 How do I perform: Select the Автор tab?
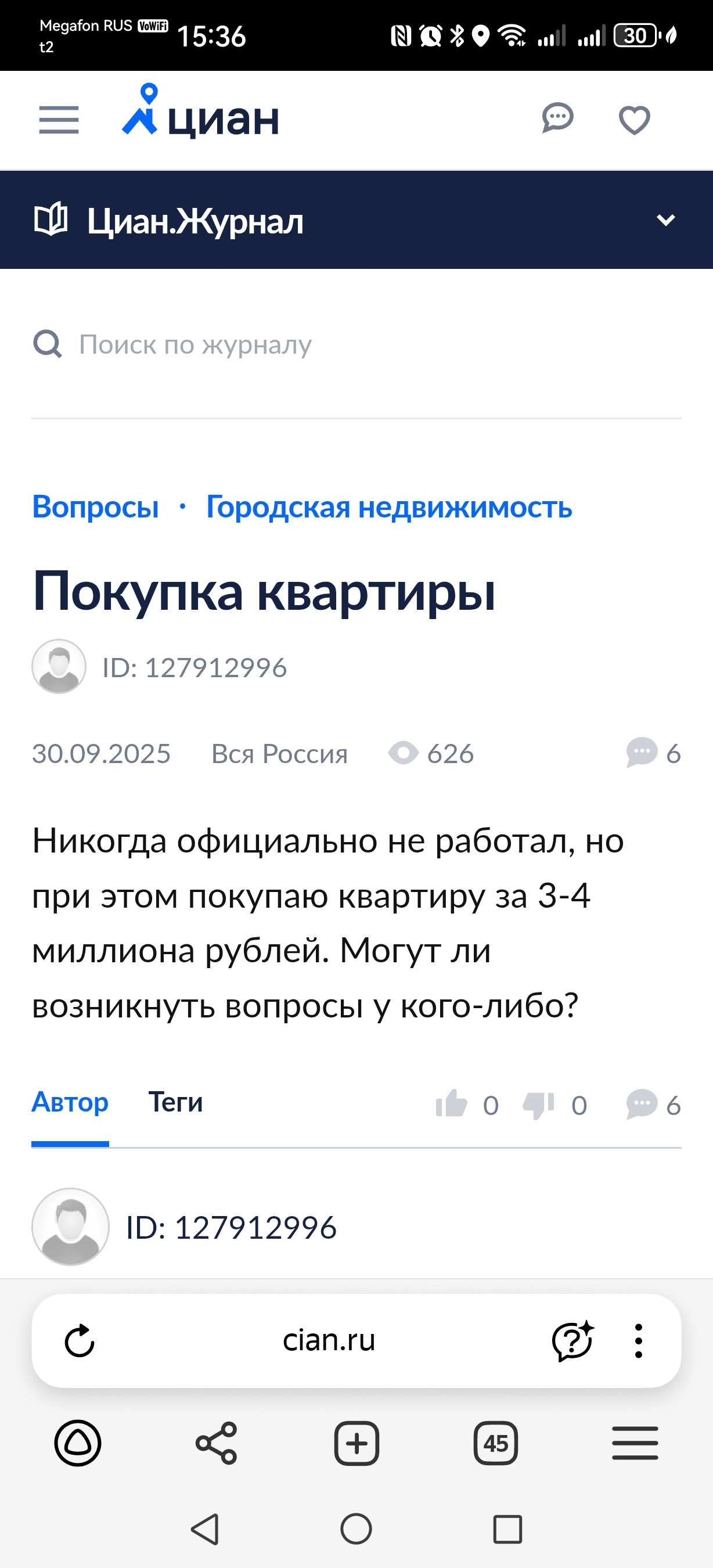click(70, 1102)
